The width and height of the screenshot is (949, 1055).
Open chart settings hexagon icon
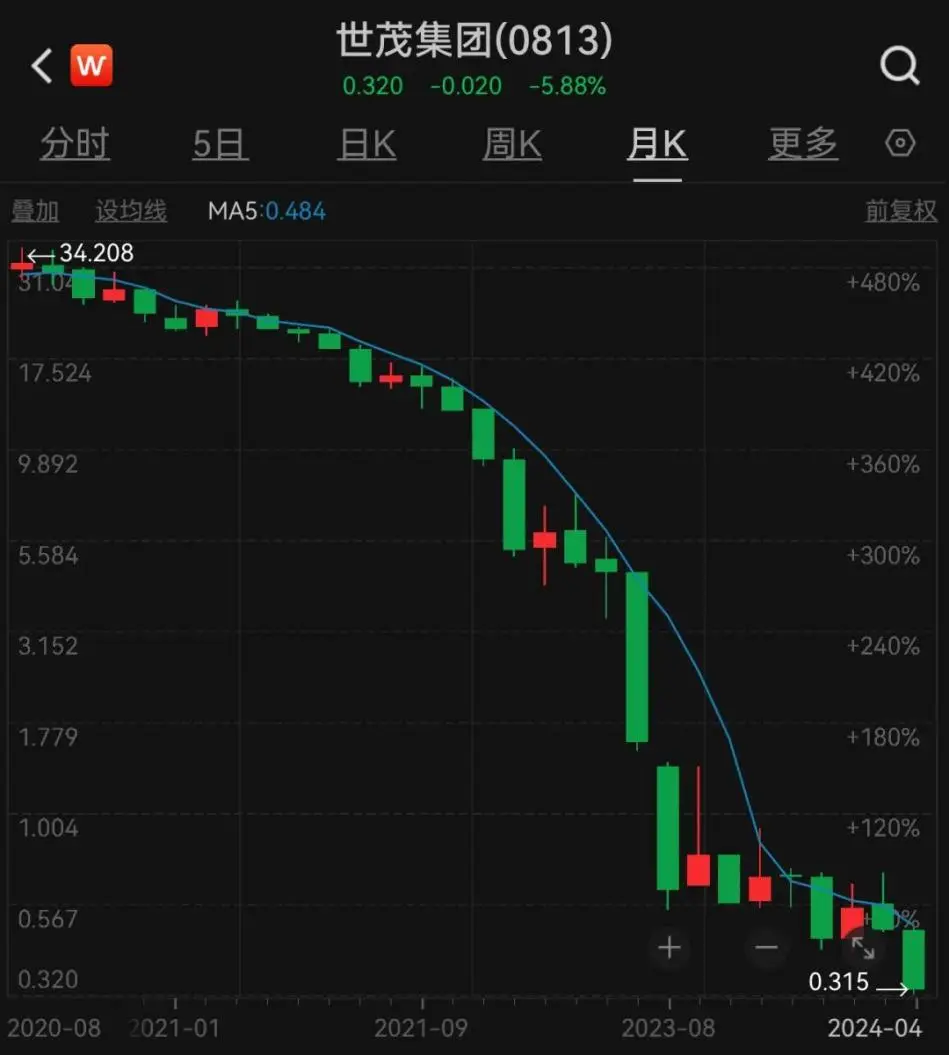pos(900,144)
